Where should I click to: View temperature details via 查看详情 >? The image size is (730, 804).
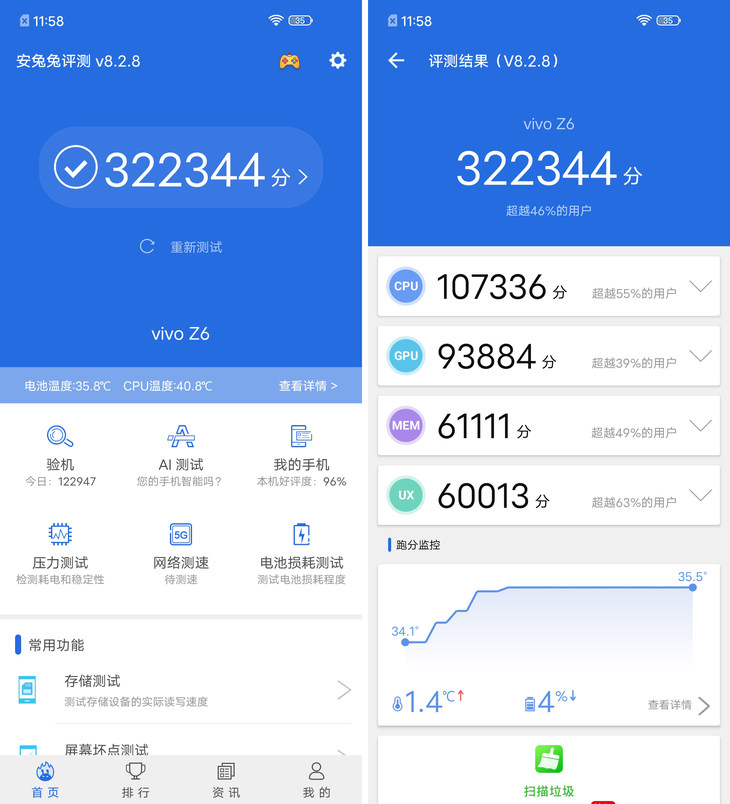point(308,386)
